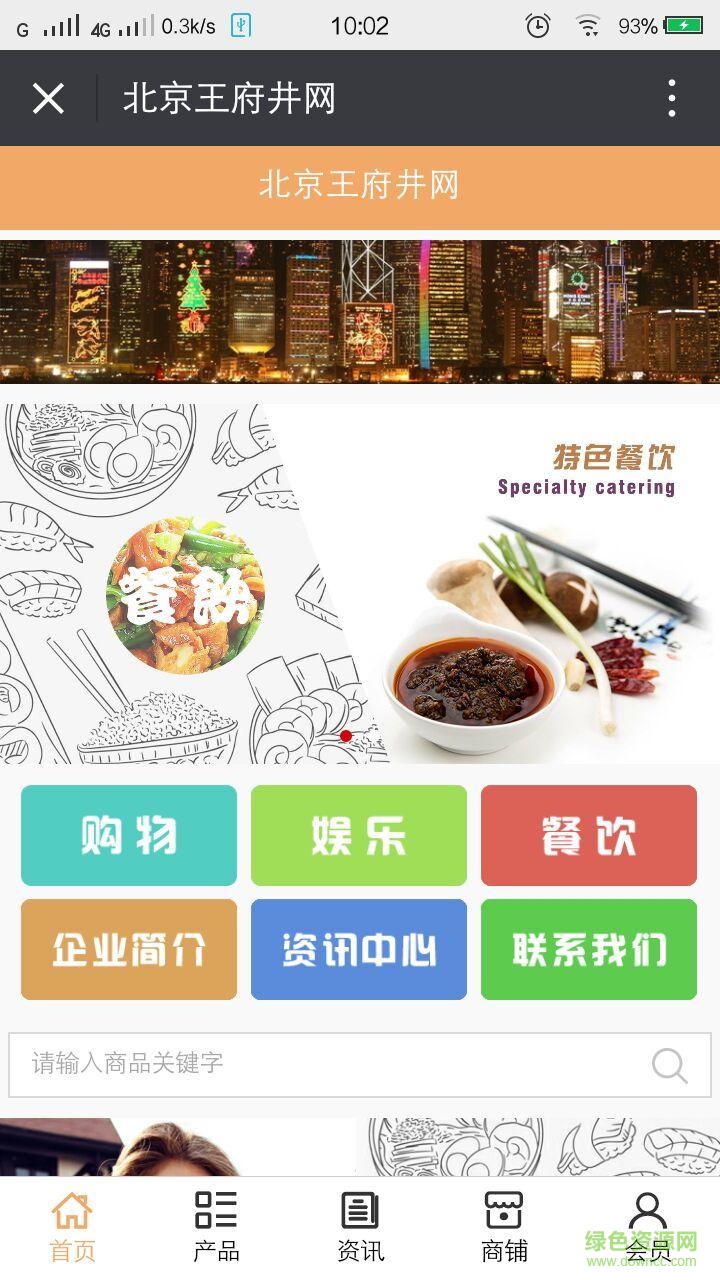Viewport: 720px width, 1280px height.
Task: Switch to the 资讯 news tab
Action: (360, 1226)
